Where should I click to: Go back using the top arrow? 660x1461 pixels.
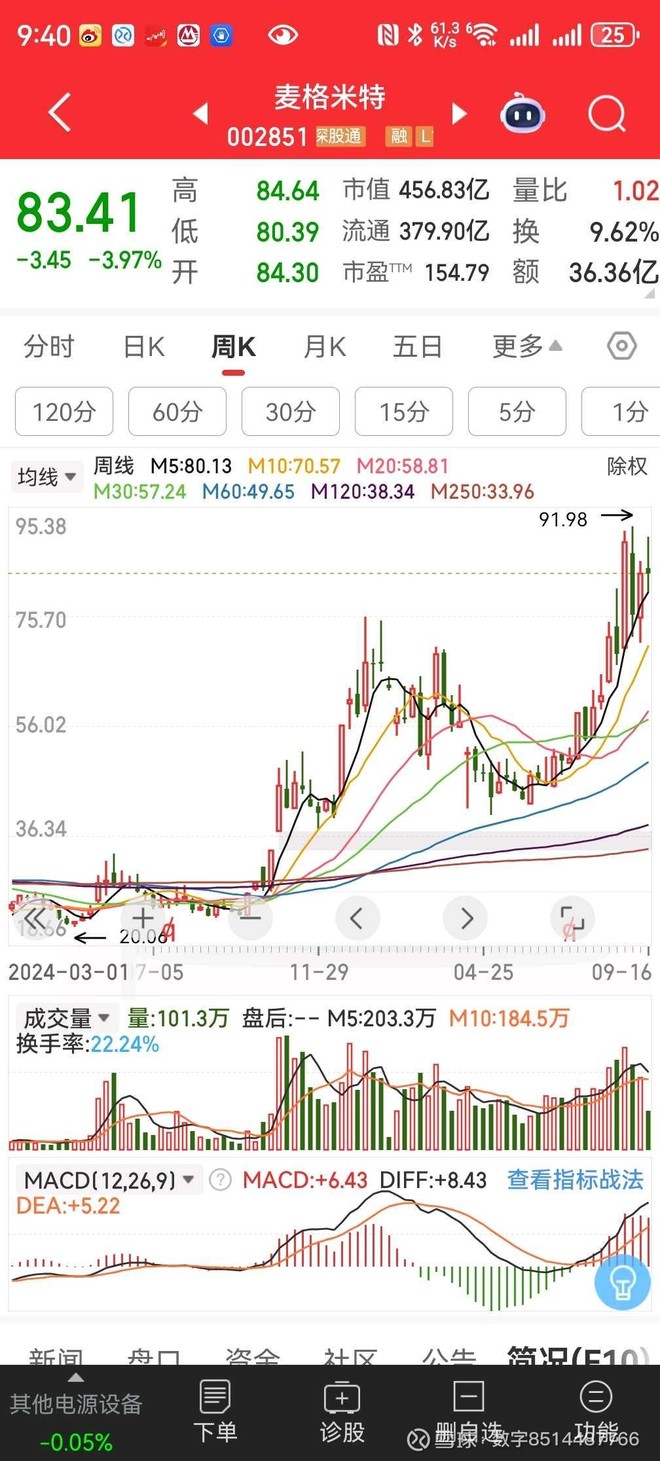point(60,113)
